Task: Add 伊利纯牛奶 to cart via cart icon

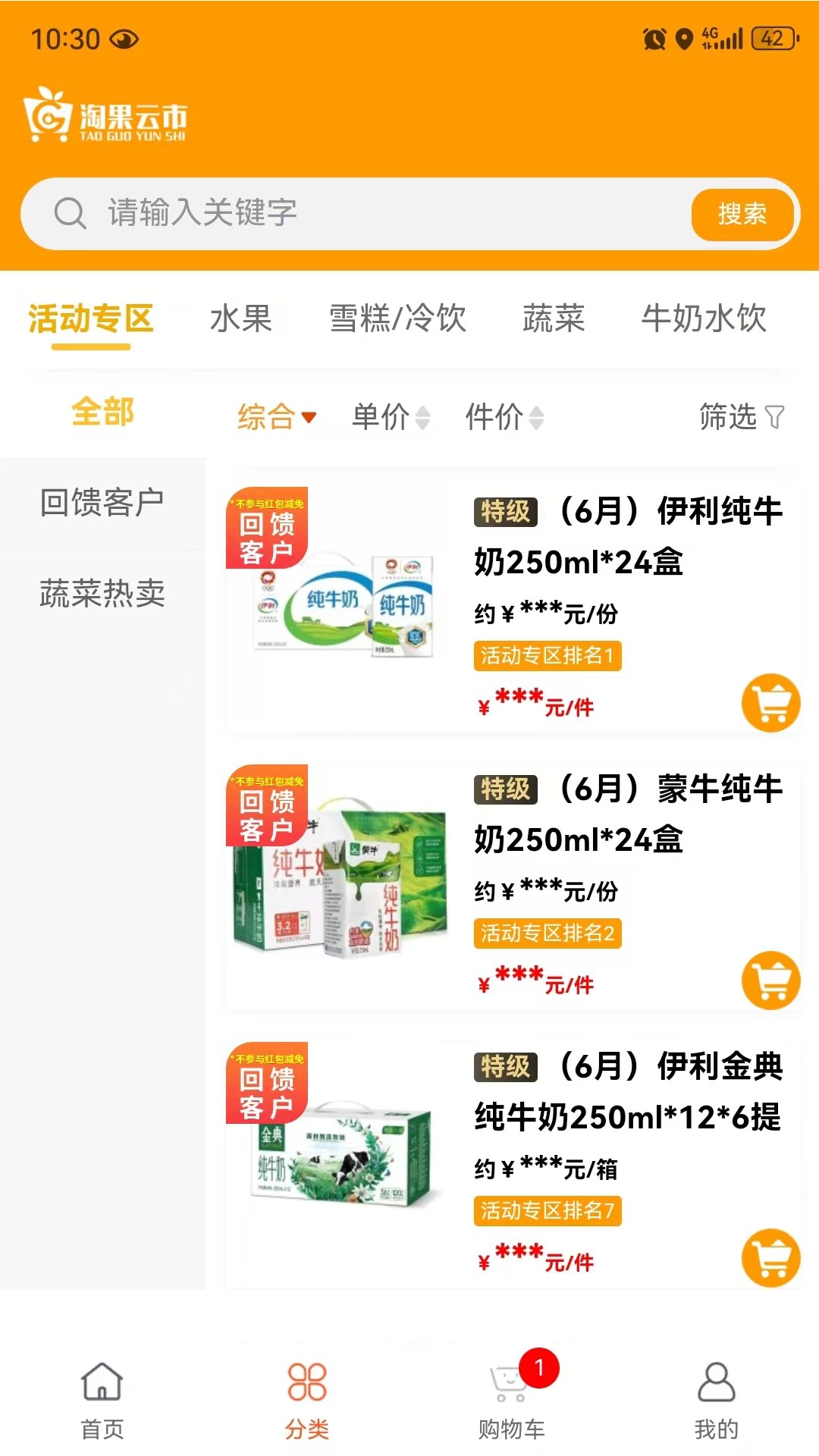Action: pyautogui.click(x=770, y=704)
